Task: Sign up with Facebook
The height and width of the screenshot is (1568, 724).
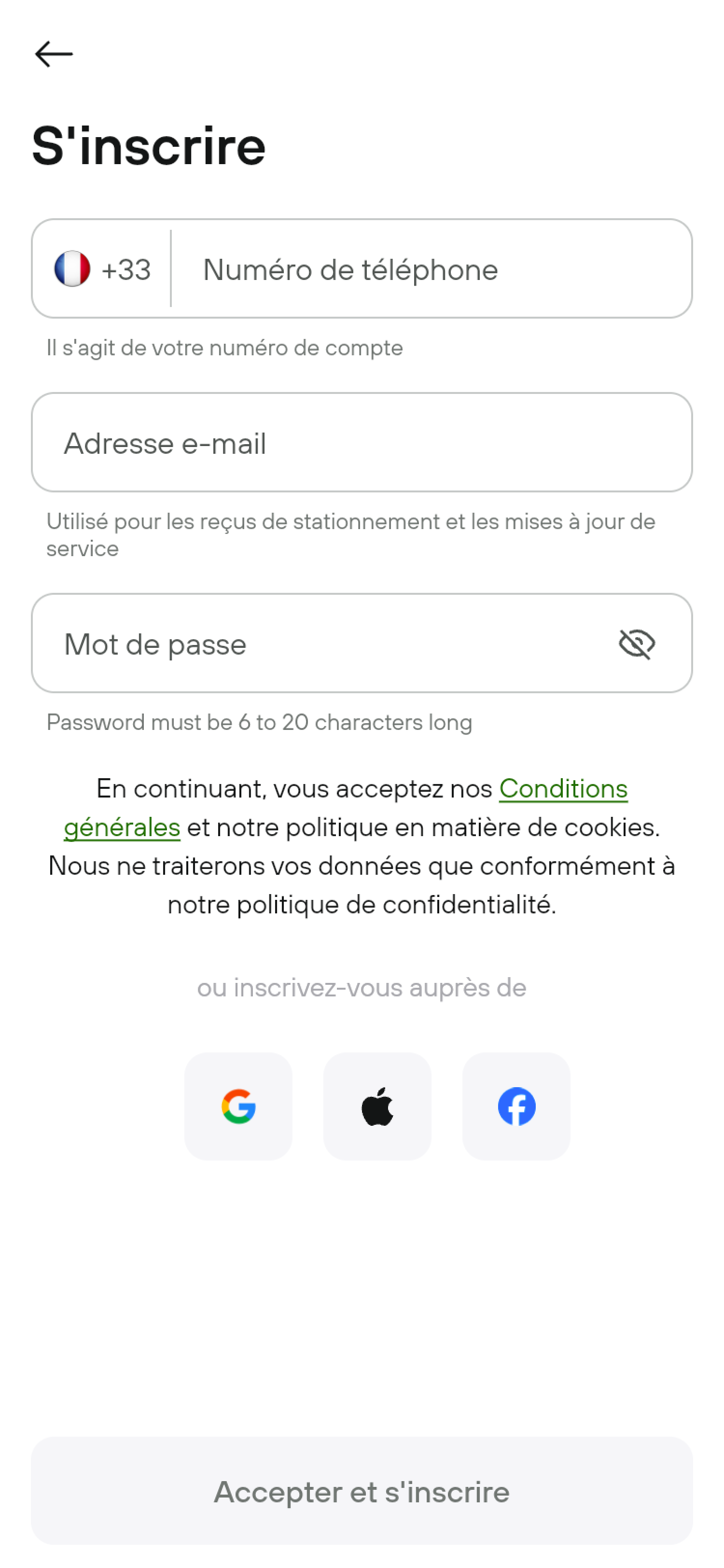Action: click(x=516, y=1106)
